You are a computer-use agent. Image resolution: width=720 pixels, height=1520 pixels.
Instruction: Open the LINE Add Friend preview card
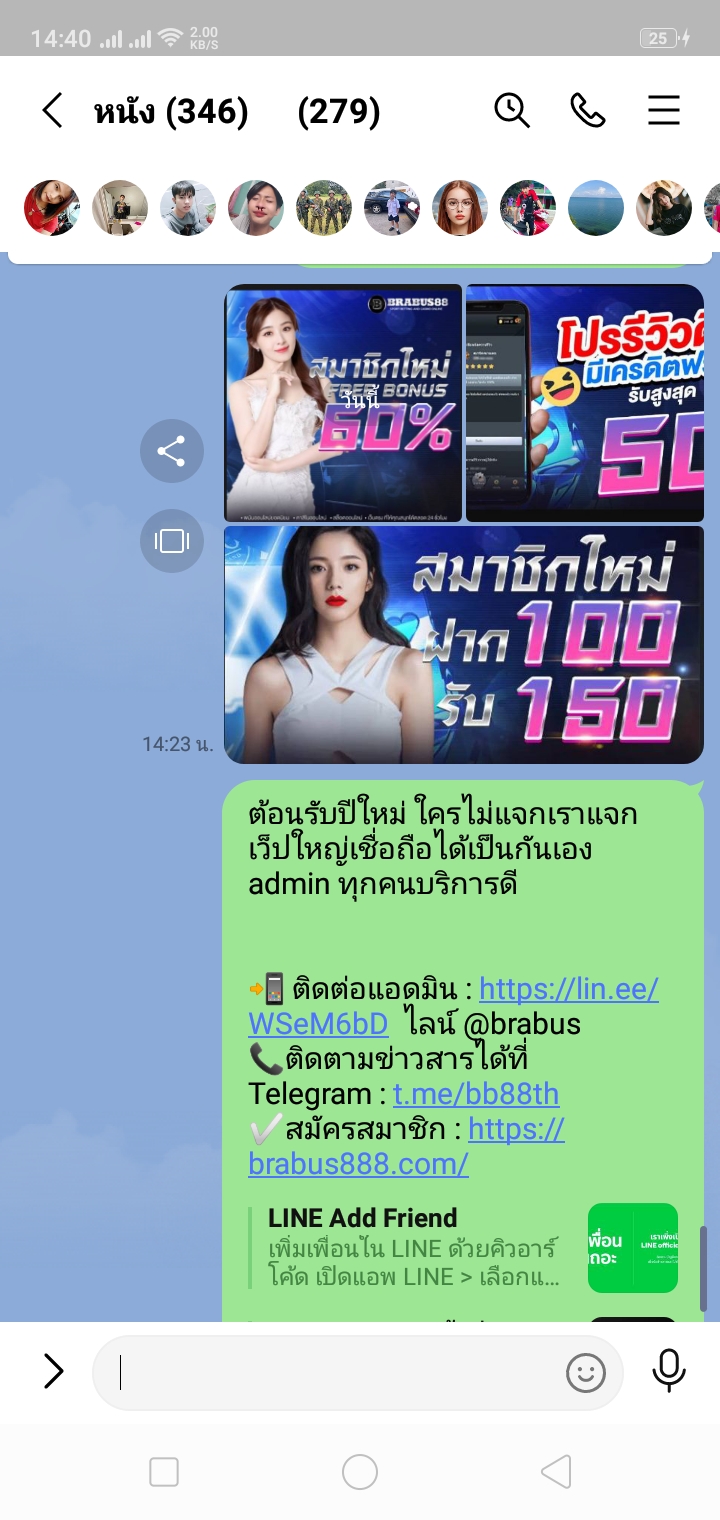click(464, 1248)
